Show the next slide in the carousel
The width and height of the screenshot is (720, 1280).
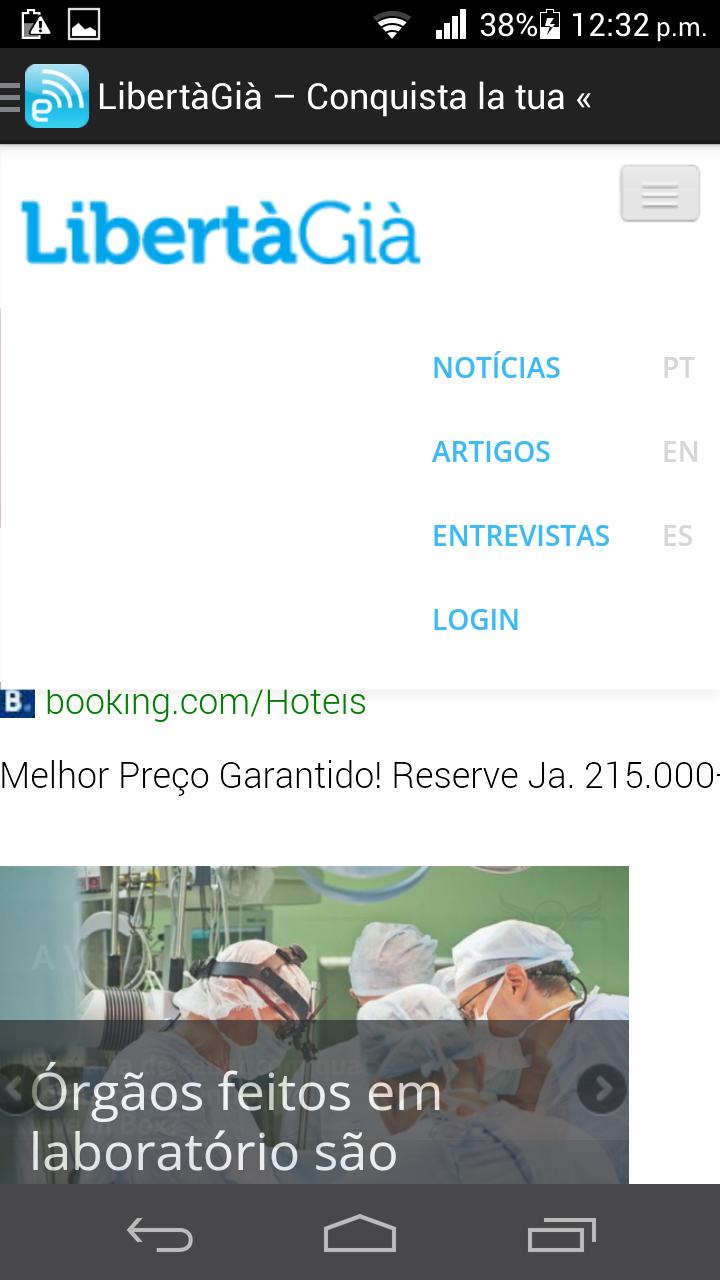pos(601,1089)
